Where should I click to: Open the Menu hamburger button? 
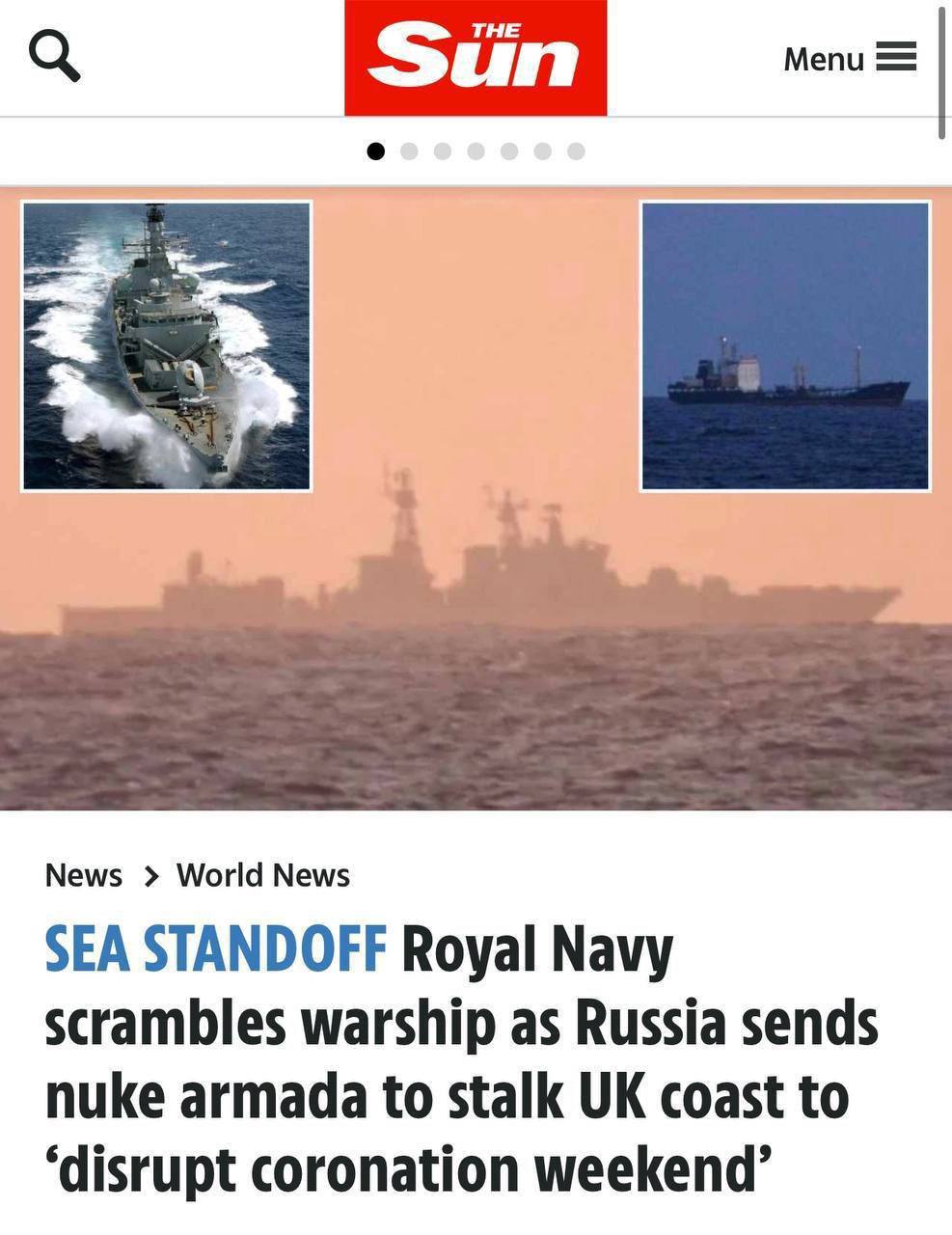pos(849,58)
